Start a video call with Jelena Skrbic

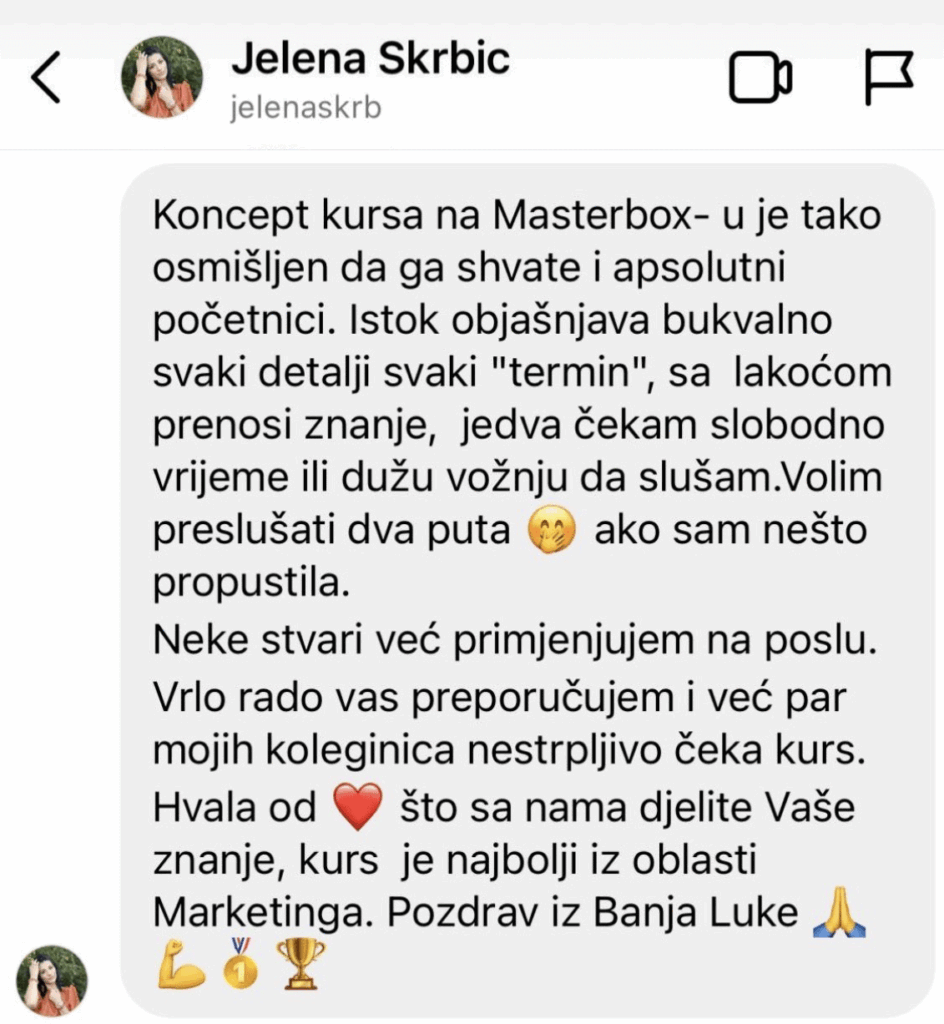coord(760,79)
